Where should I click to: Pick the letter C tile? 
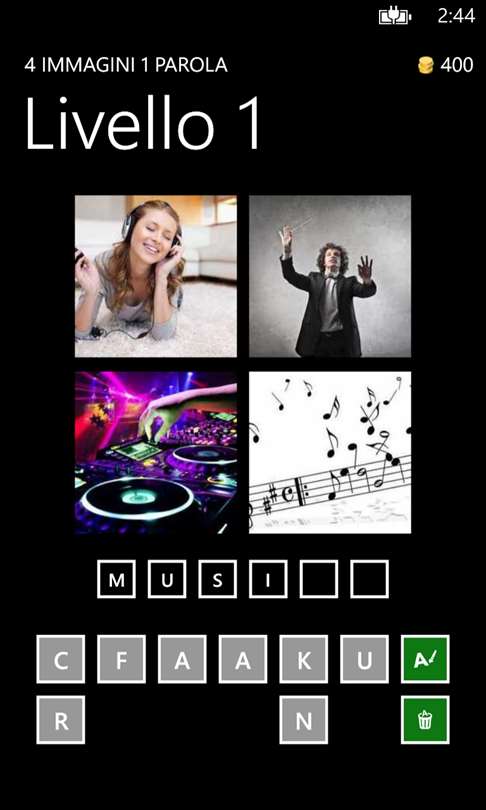click(60, 659)
